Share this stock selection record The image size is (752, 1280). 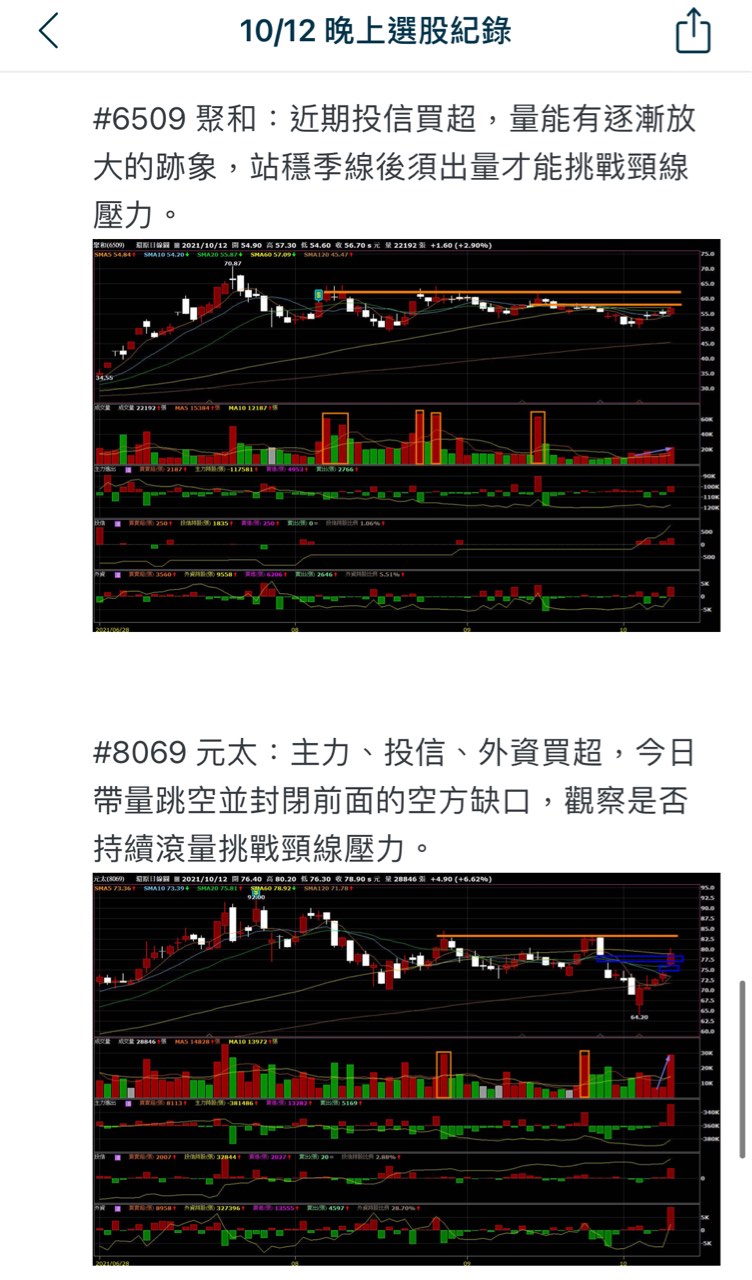(693, 30)
